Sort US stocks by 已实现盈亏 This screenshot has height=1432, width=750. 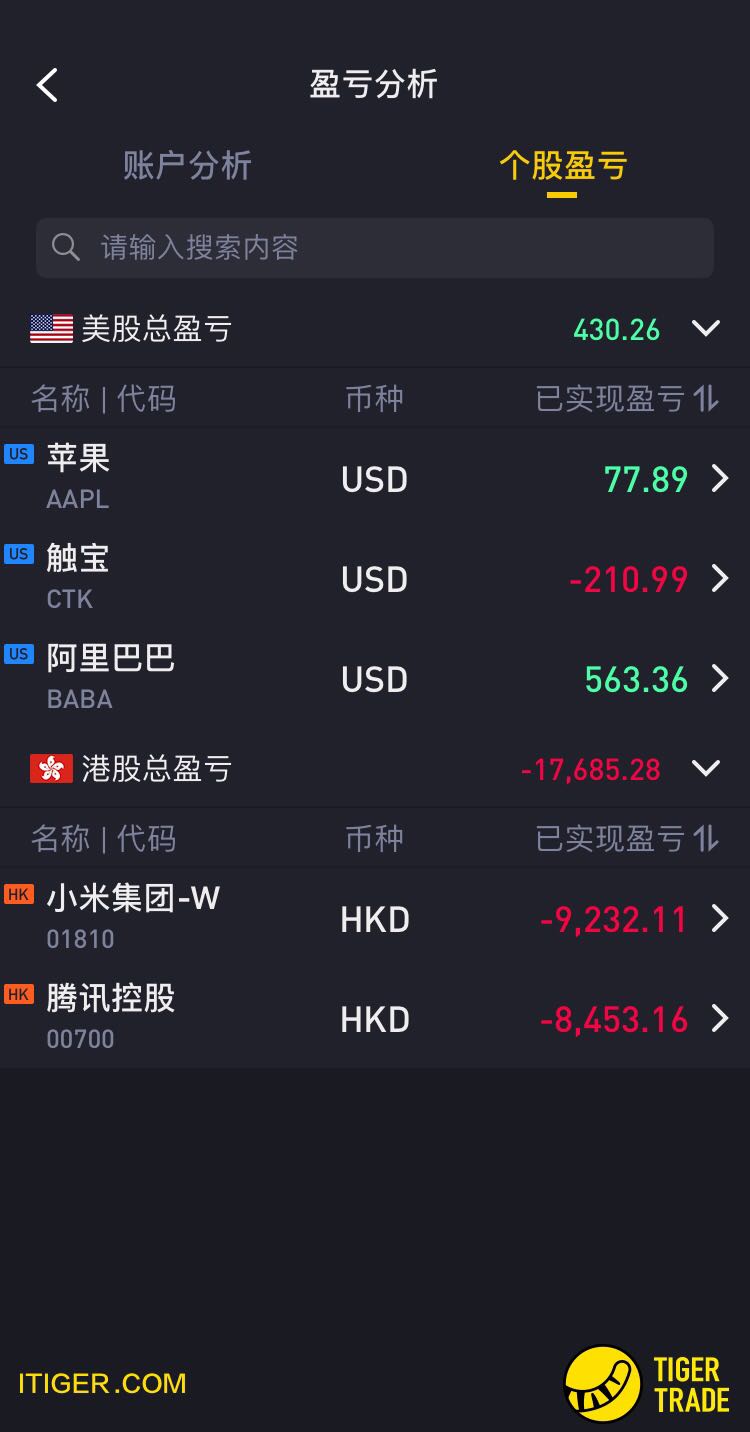click(x=627, y=399)
